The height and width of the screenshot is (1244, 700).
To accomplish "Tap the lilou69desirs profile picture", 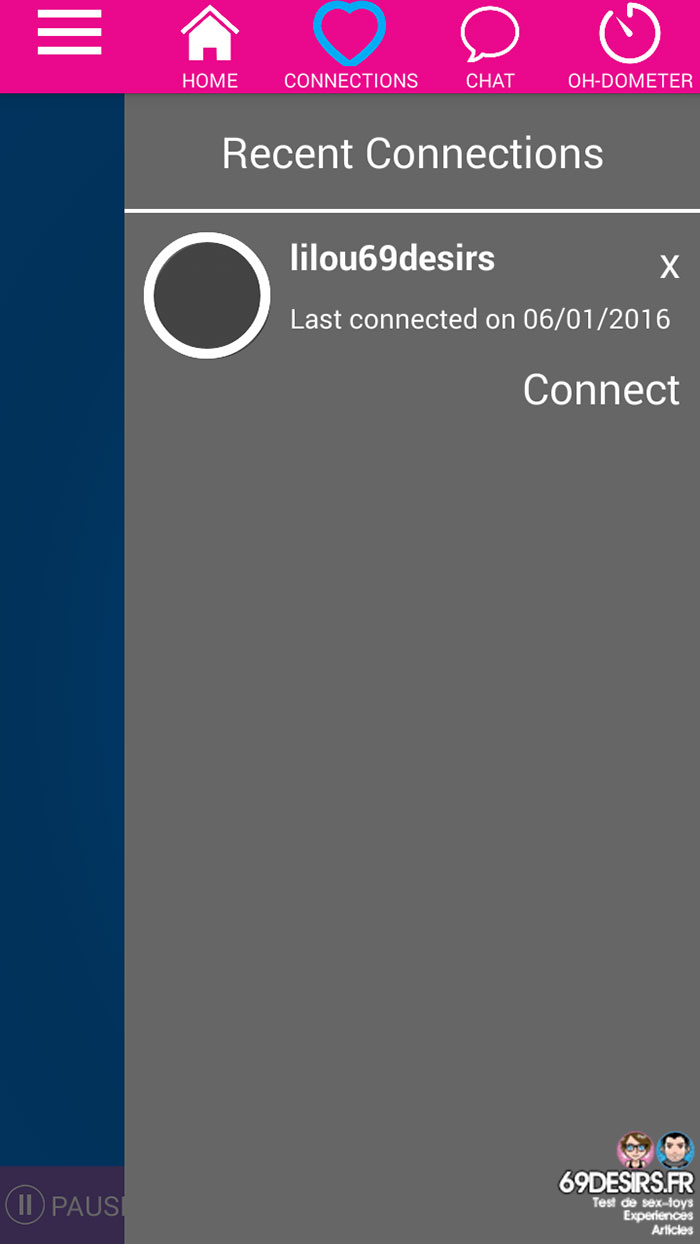I will [207, 295].
